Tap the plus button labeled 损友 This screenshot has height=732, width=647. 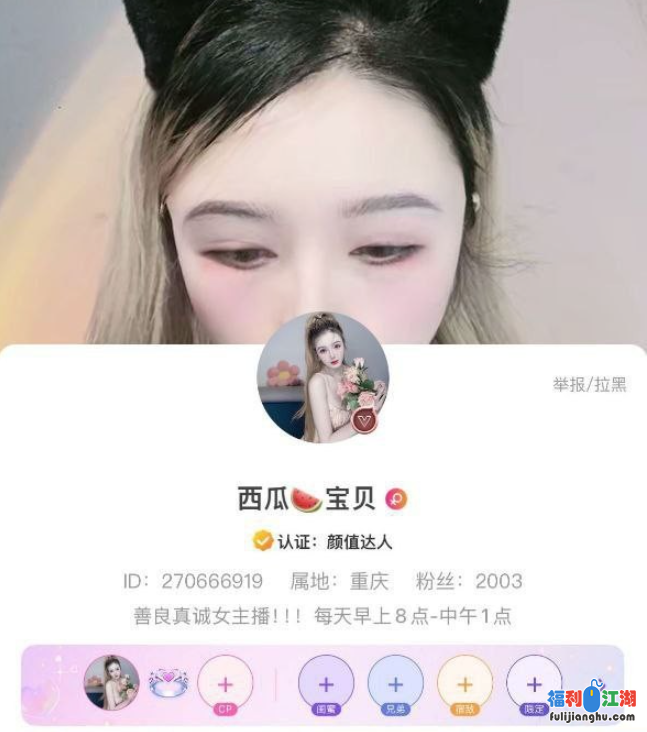pos(464,684)
